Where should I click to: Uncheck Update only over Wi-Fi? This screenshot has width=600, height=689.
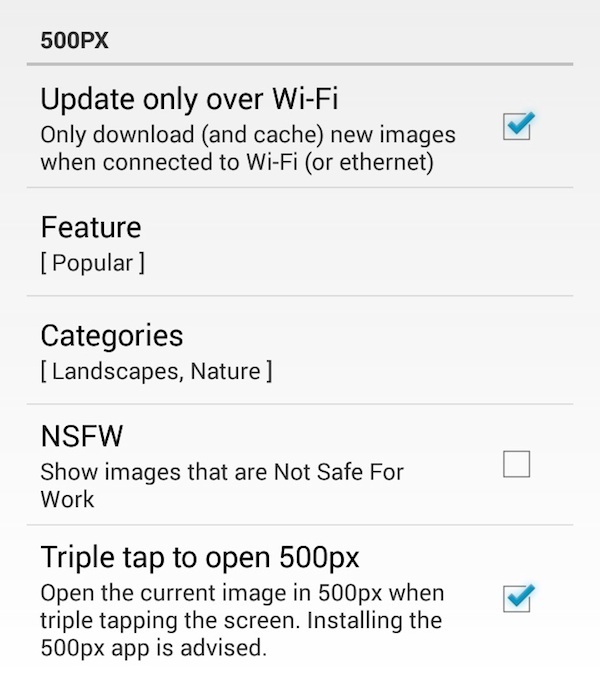(x=516, y=127)
